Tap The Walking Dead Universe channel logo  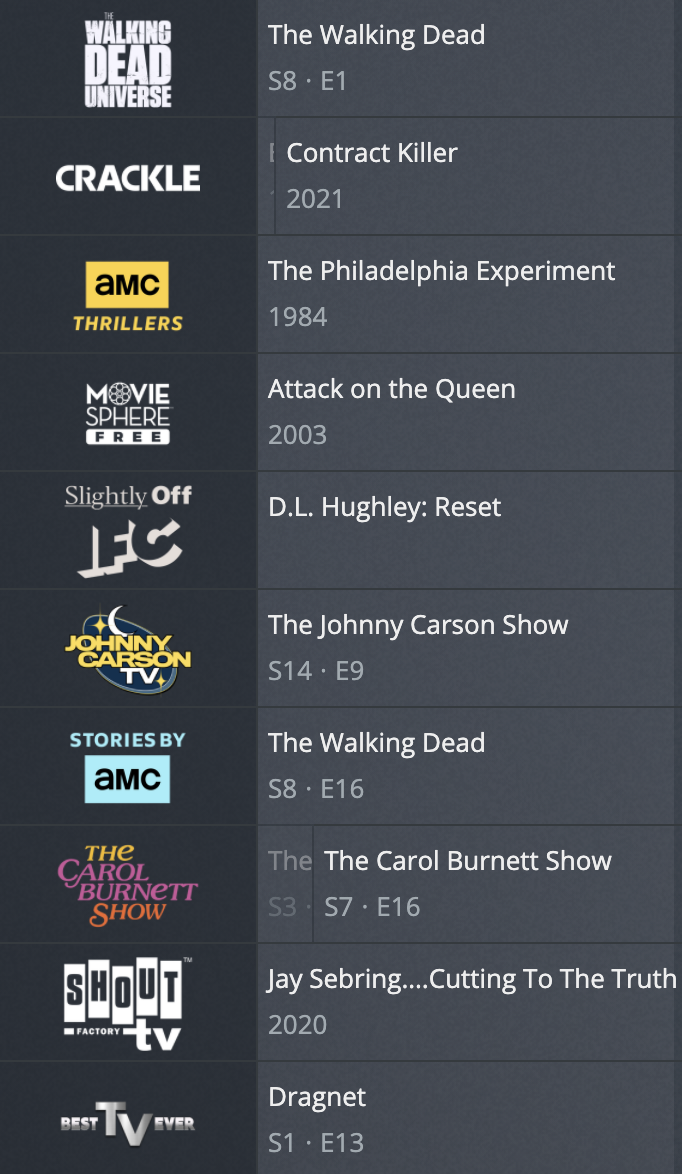click(x=128, y=60)
